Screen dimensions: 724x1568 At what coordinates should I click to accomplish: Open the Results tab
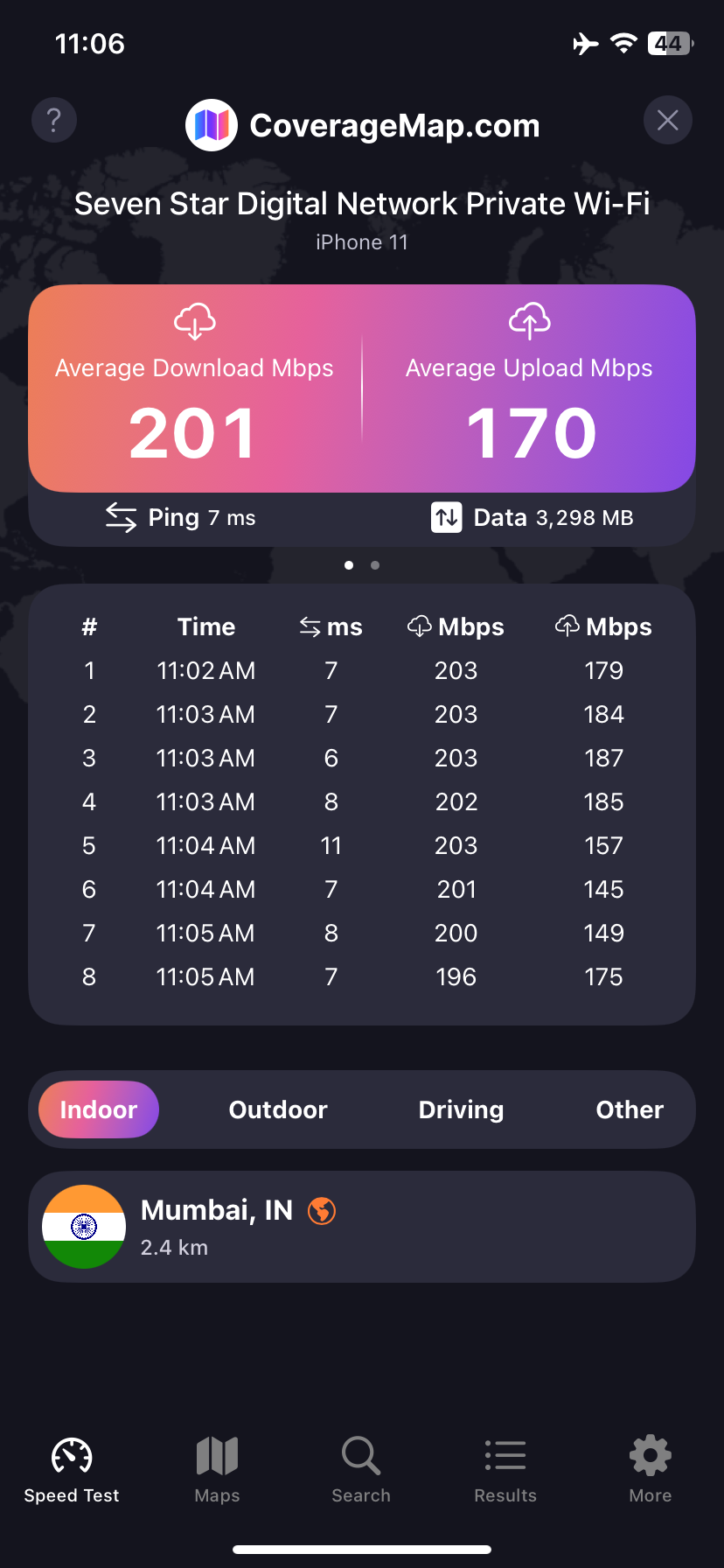click(x=505, y=1470)
